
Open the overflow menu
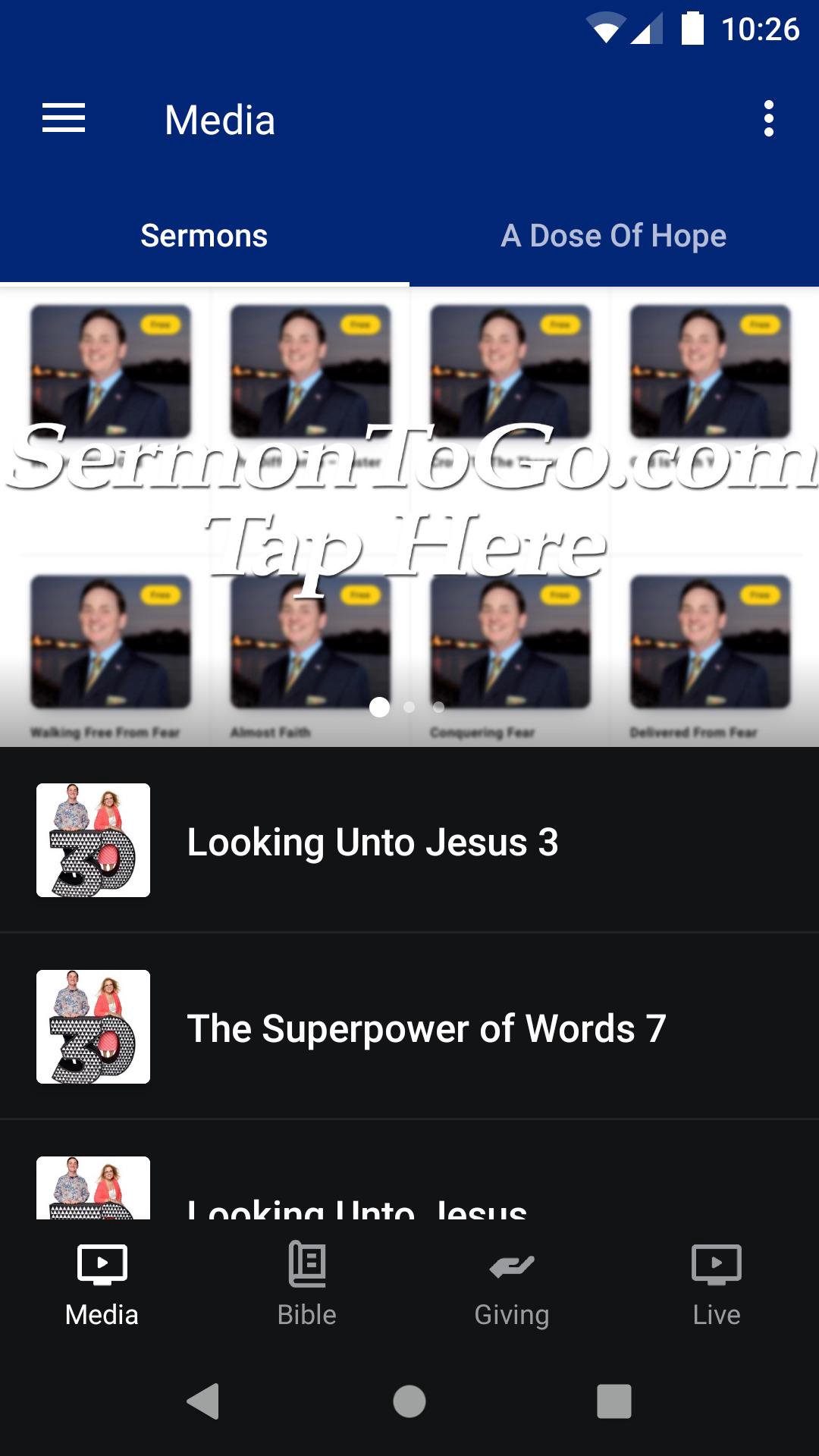click(x=768, y=119)
